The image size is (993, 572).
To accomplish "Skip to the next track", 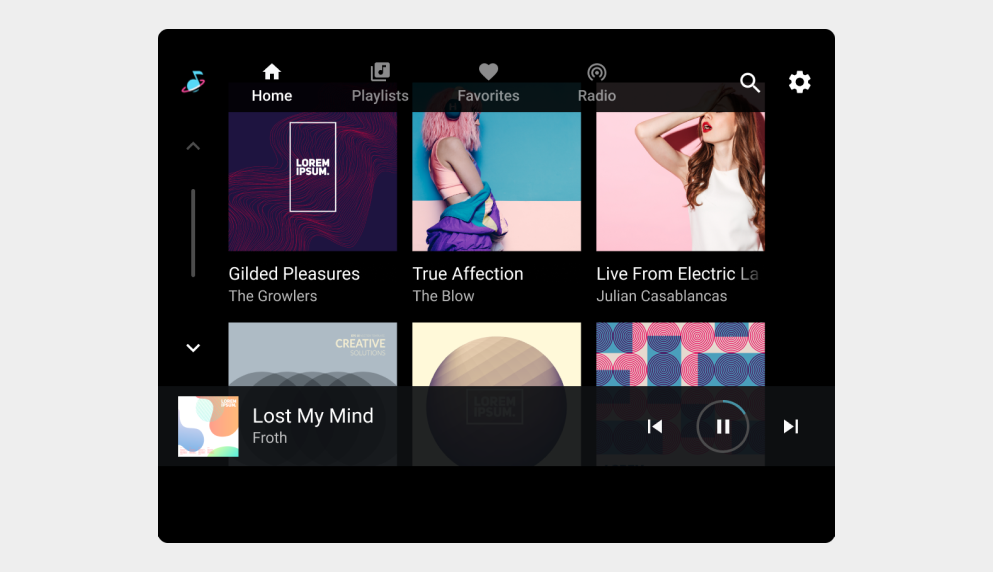I will tap(791, 427).
